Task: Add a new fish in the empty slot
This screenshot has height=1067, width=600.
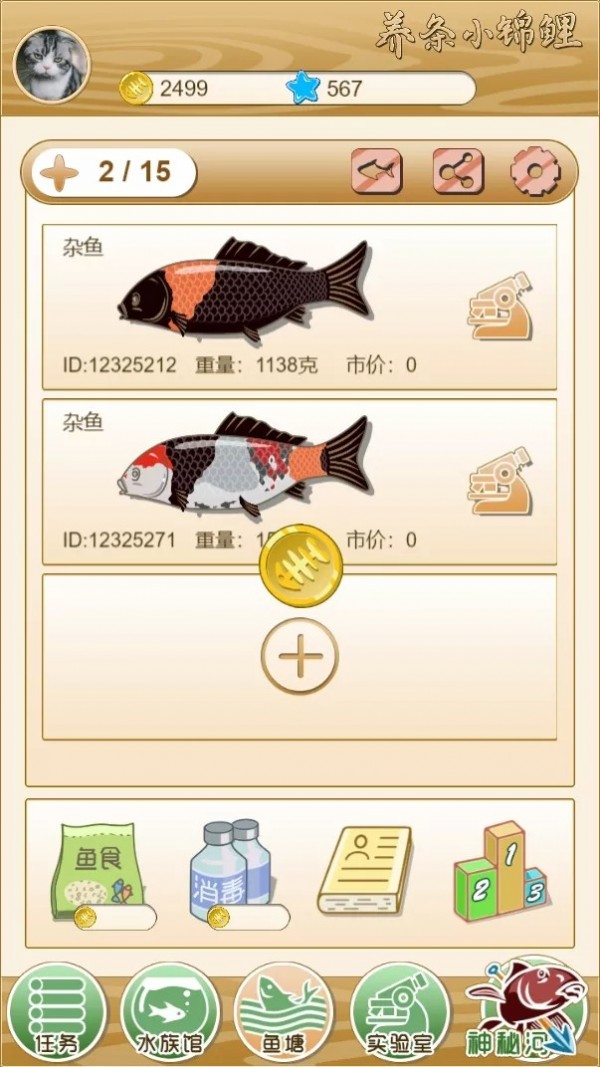Action: click(299, 657)
